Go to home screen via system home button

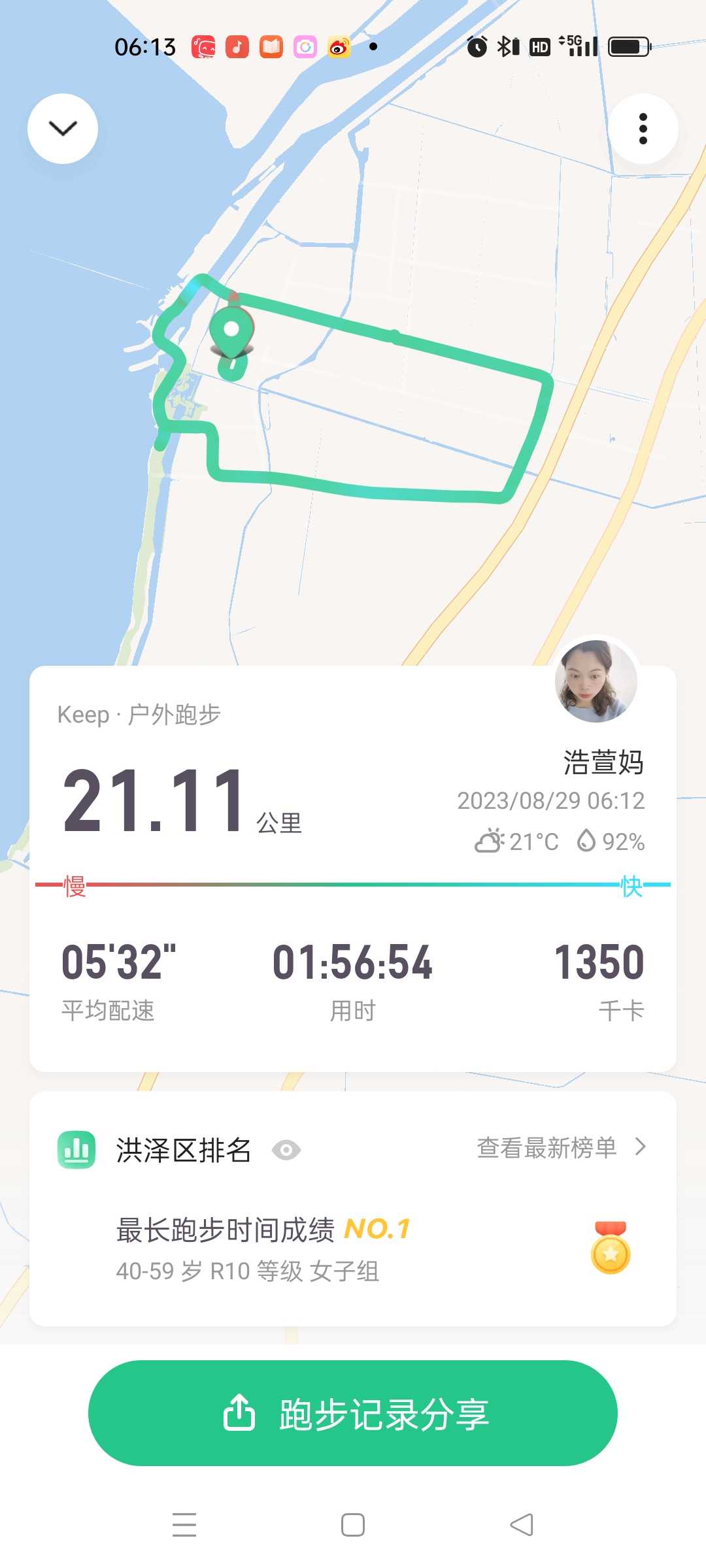tap(353, 1525)
